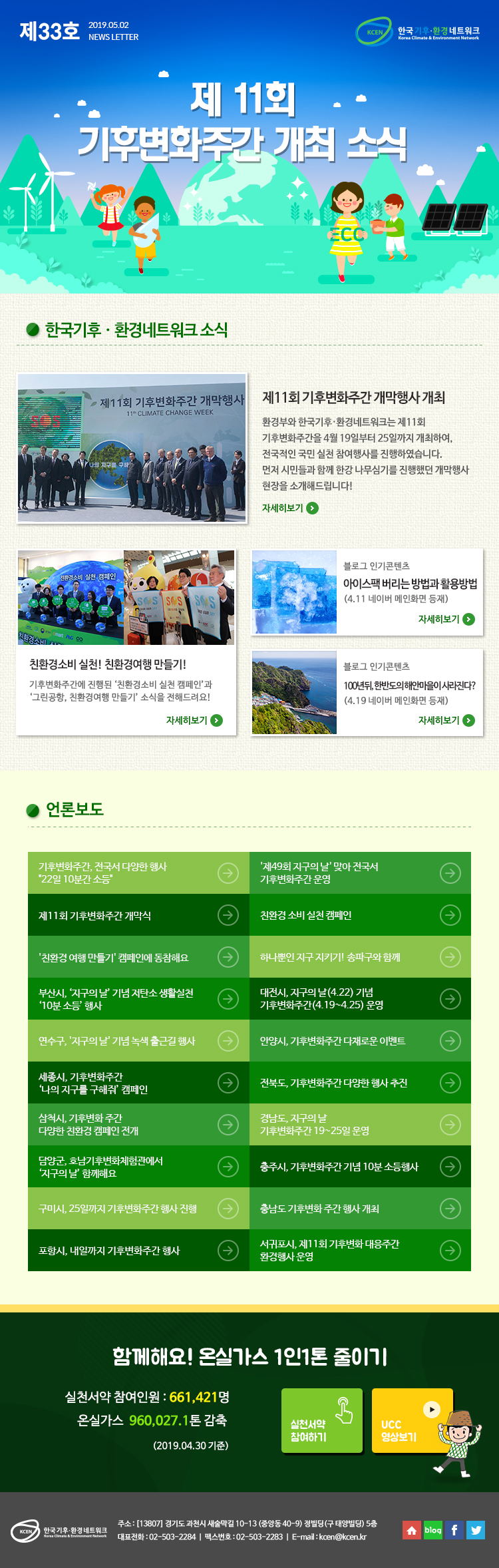Open news row 전북도 기후변화주간 다양한 행사
499x1568 pixels.
360,1083
